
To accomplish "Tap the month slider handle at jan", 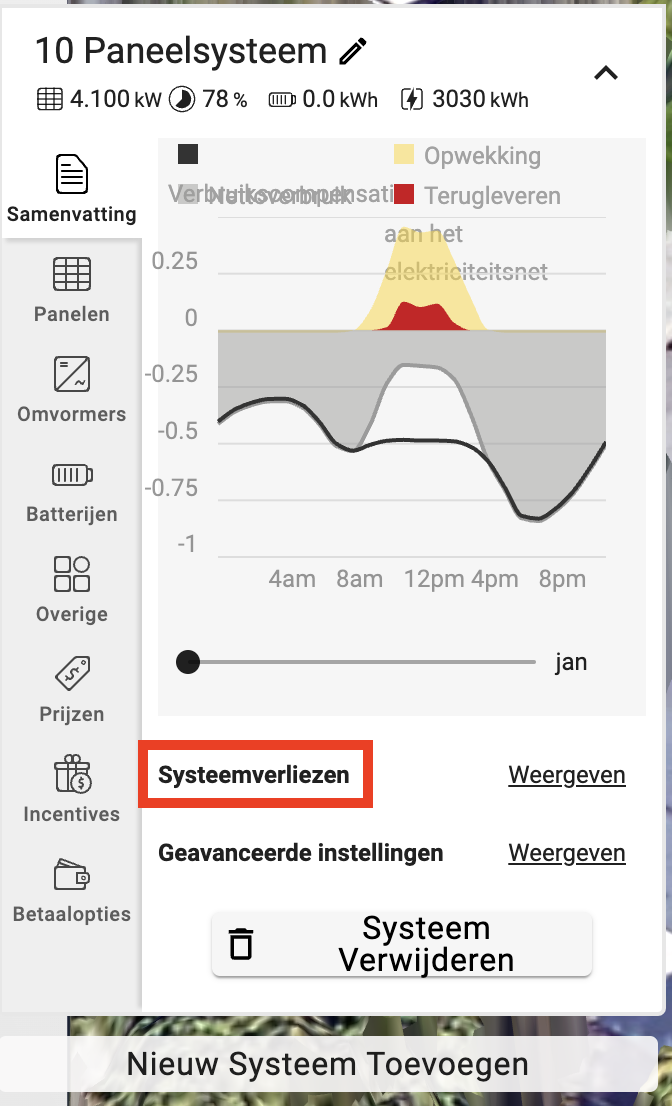I will coord(188,662).
